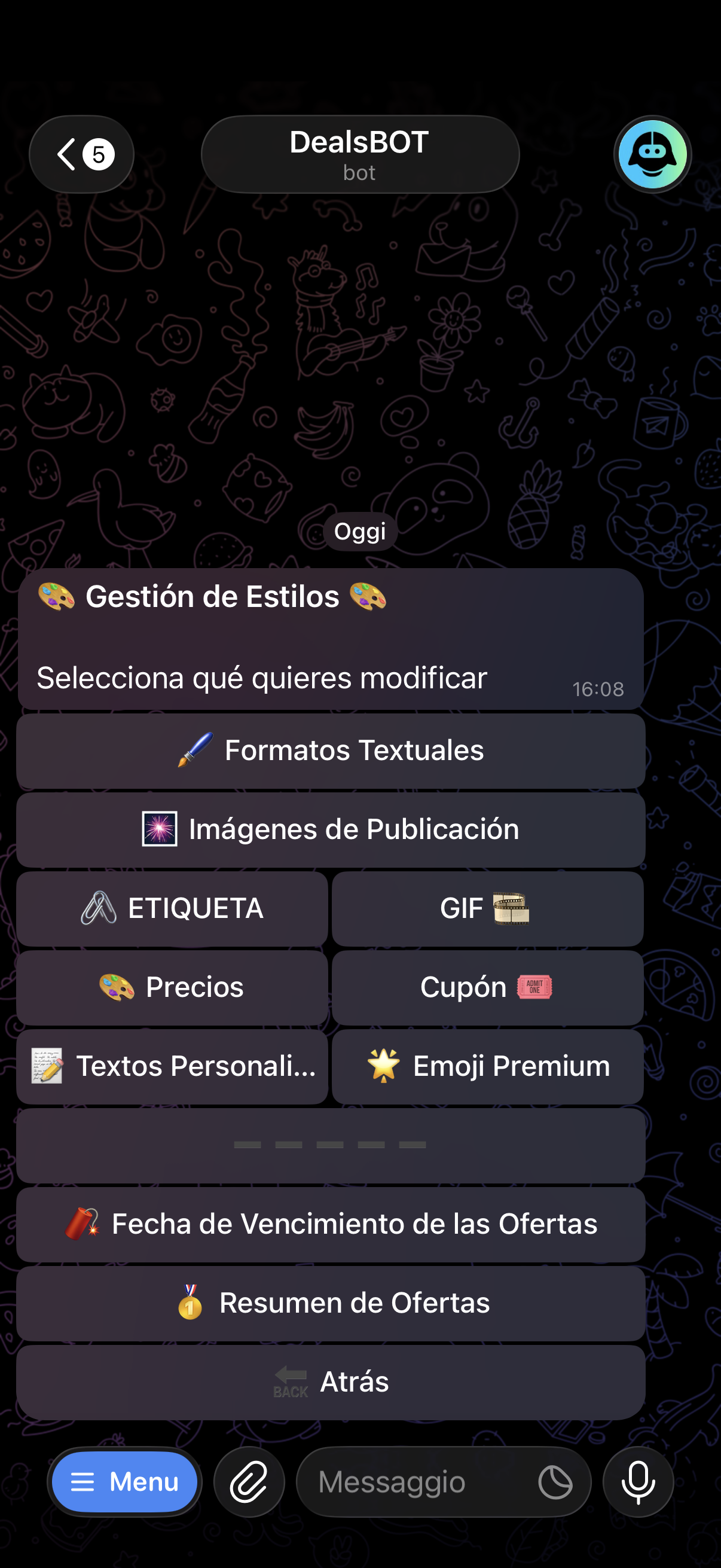Record a voice message
The width and height of the screenshot is (721, 1568).
coord(638,1482)
